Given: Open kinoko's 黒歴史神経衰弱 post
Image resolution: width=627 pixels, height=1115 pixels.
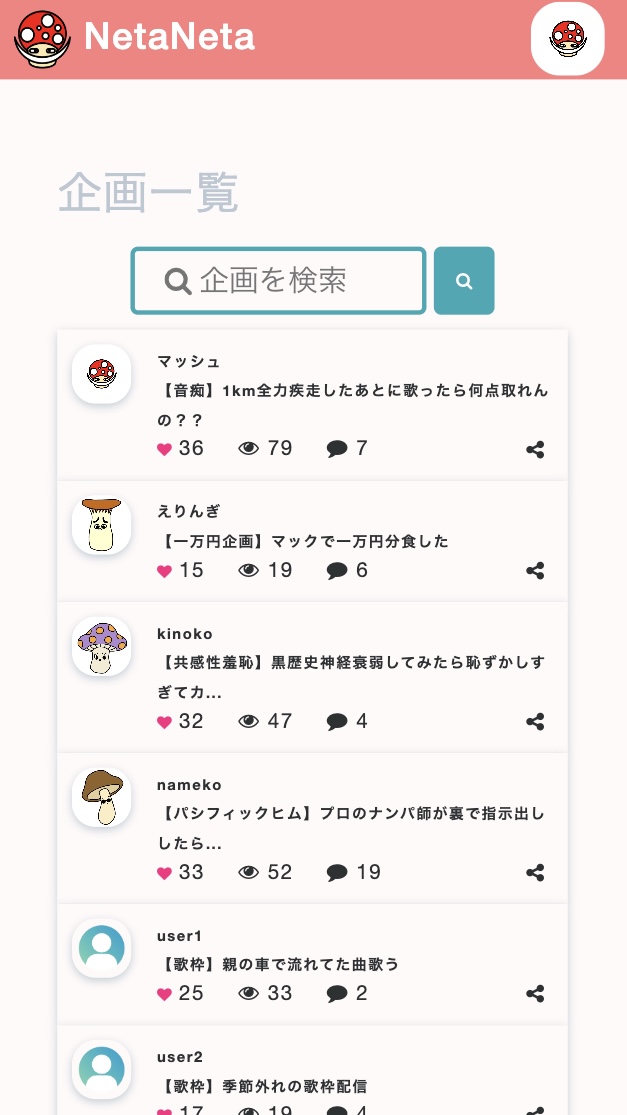Looking at the screenshot, I should [x=350, y=677].
